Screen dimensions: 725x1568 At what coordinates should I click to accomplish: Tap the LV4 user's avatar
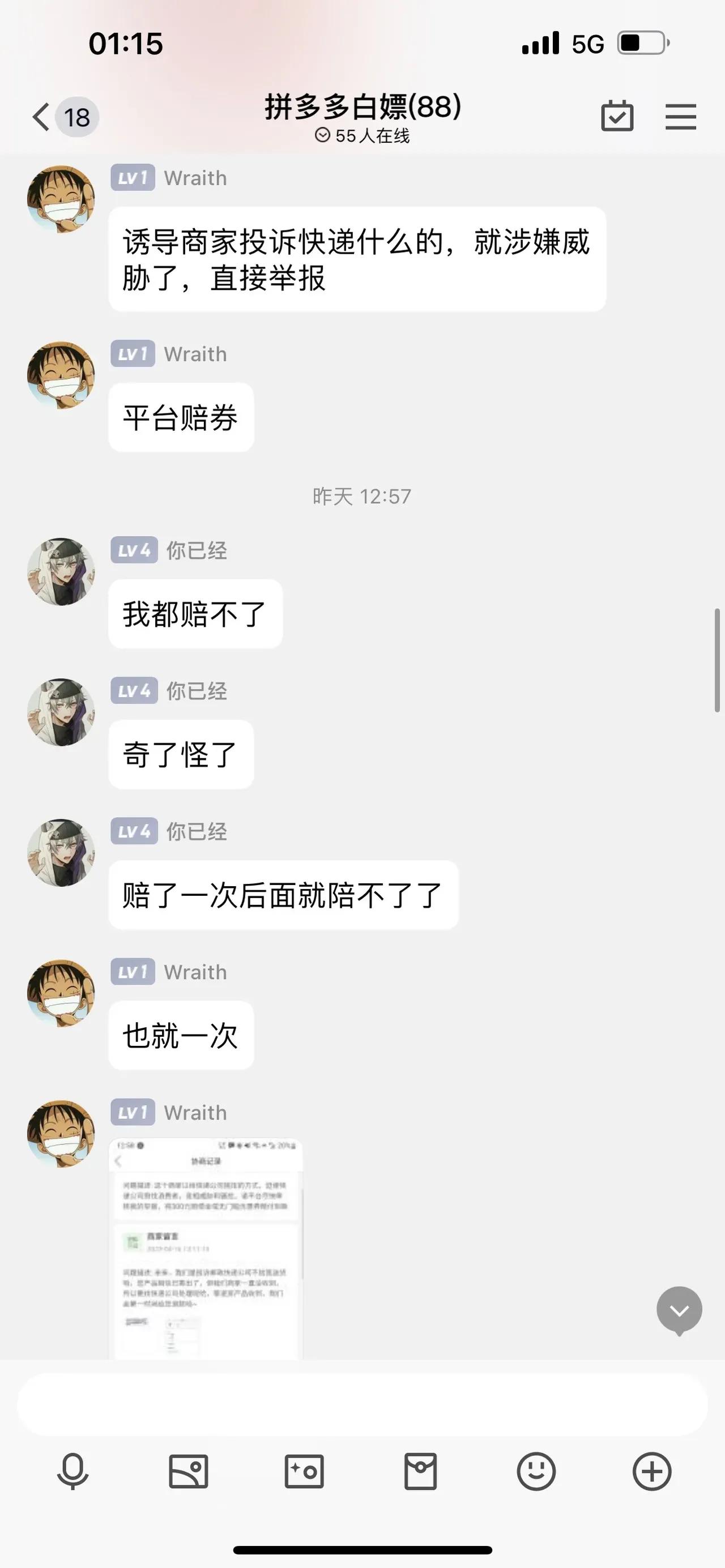tap(61, 569)
